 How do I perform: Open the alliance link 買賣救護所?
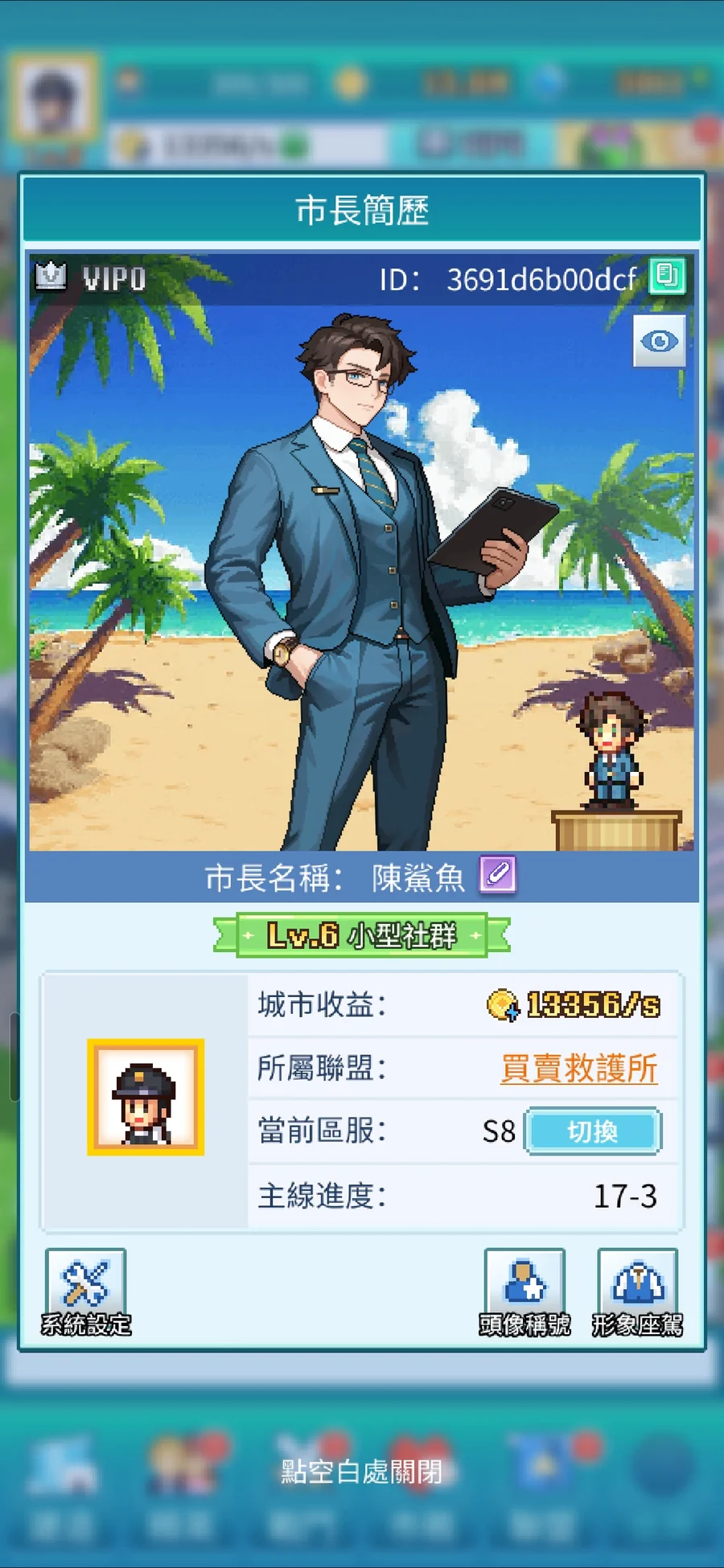coord(579,1068)
